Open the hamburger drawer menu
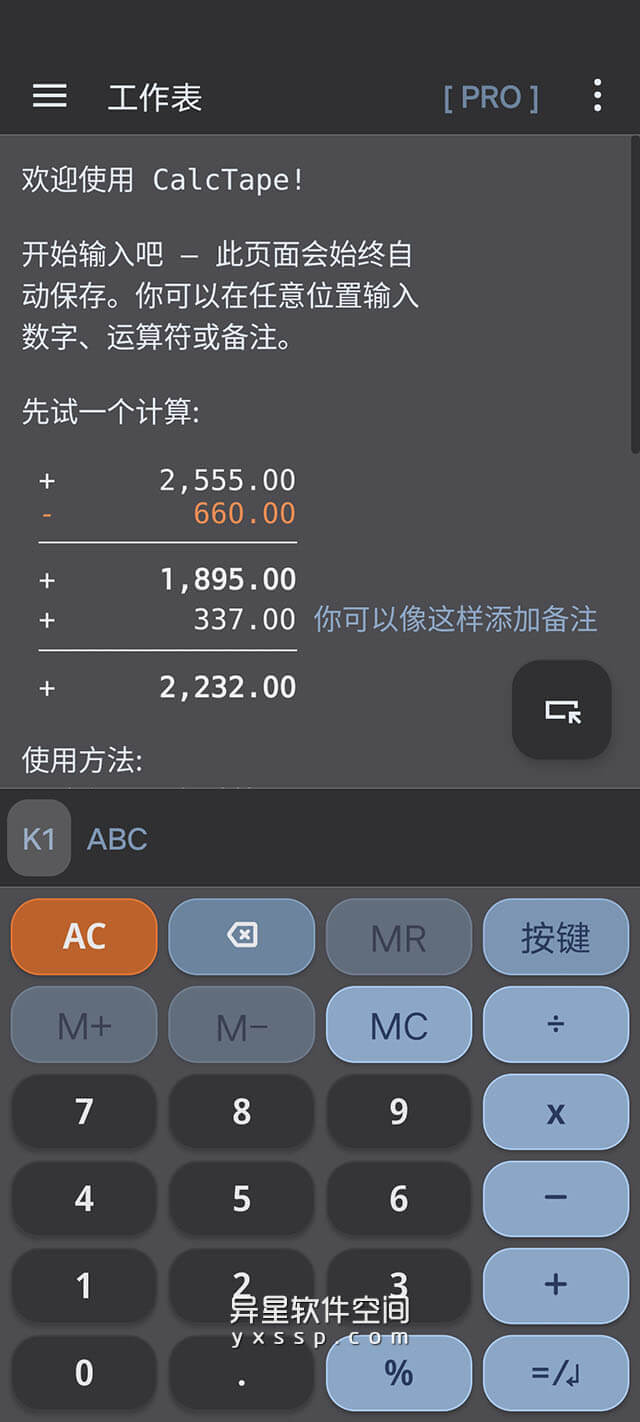 (x=50, y=96)
